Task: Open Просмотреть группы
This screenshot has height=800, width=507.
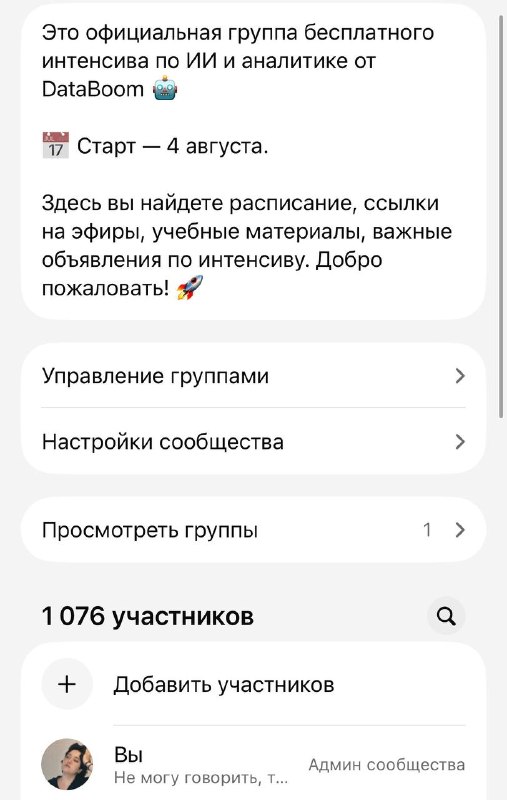Action: pyautogui.click(x=254, y=530)
